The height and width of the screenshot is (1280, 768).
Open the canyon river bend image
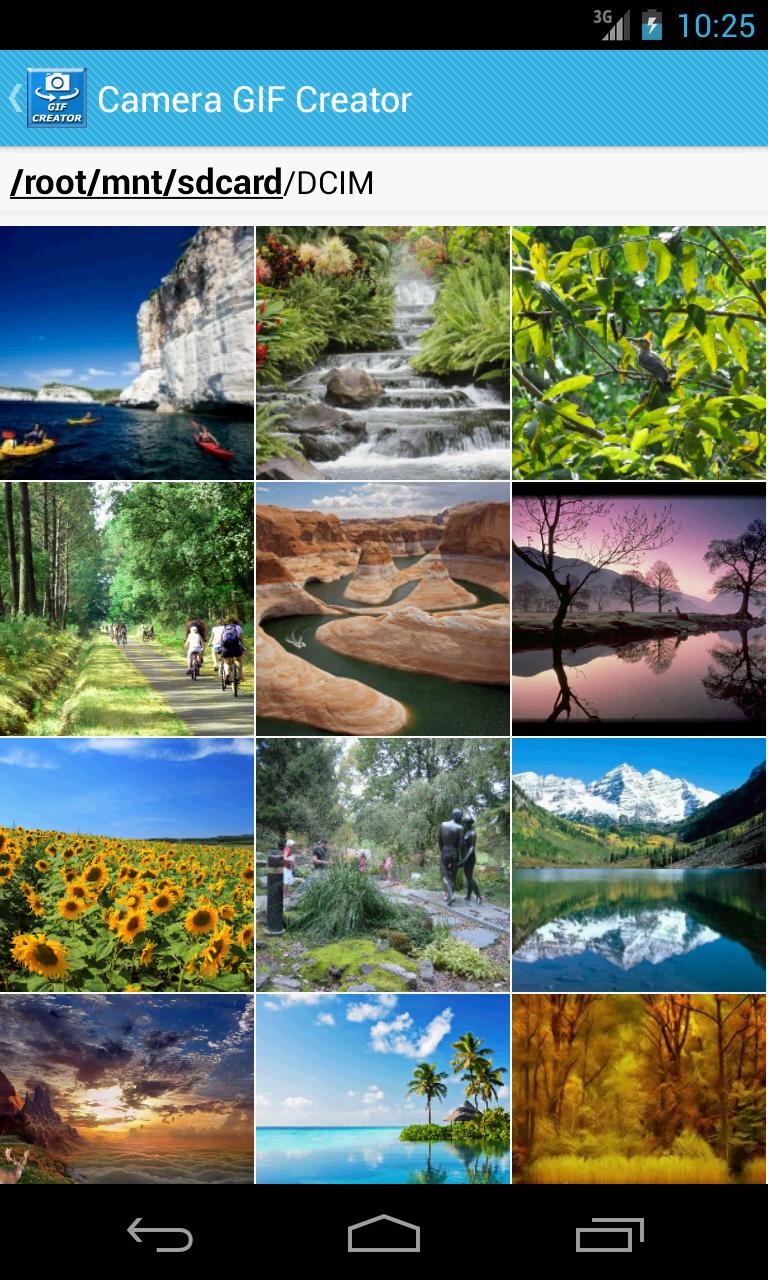383,608
